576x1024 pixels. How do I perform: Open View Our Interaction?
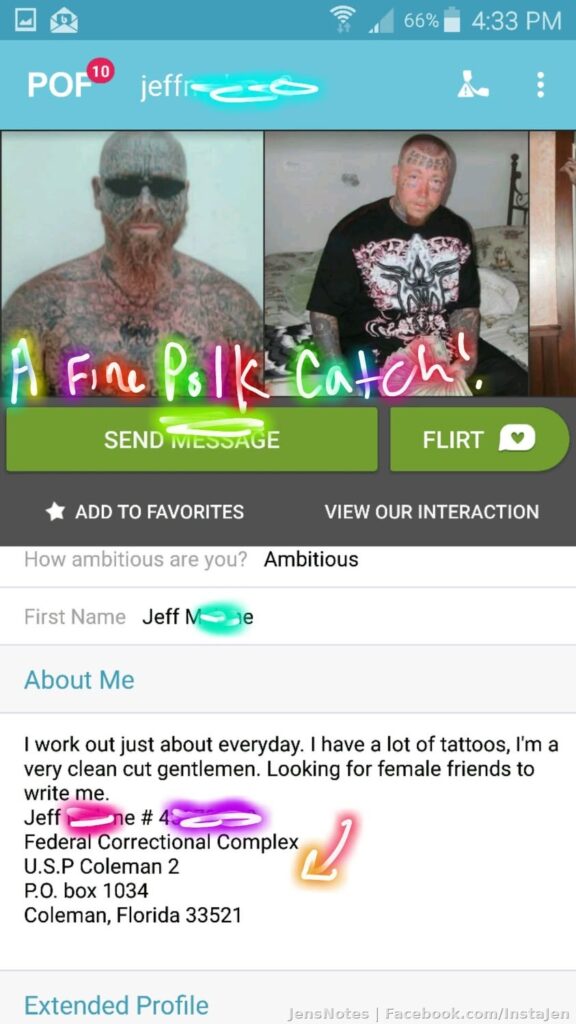point(432,511)
